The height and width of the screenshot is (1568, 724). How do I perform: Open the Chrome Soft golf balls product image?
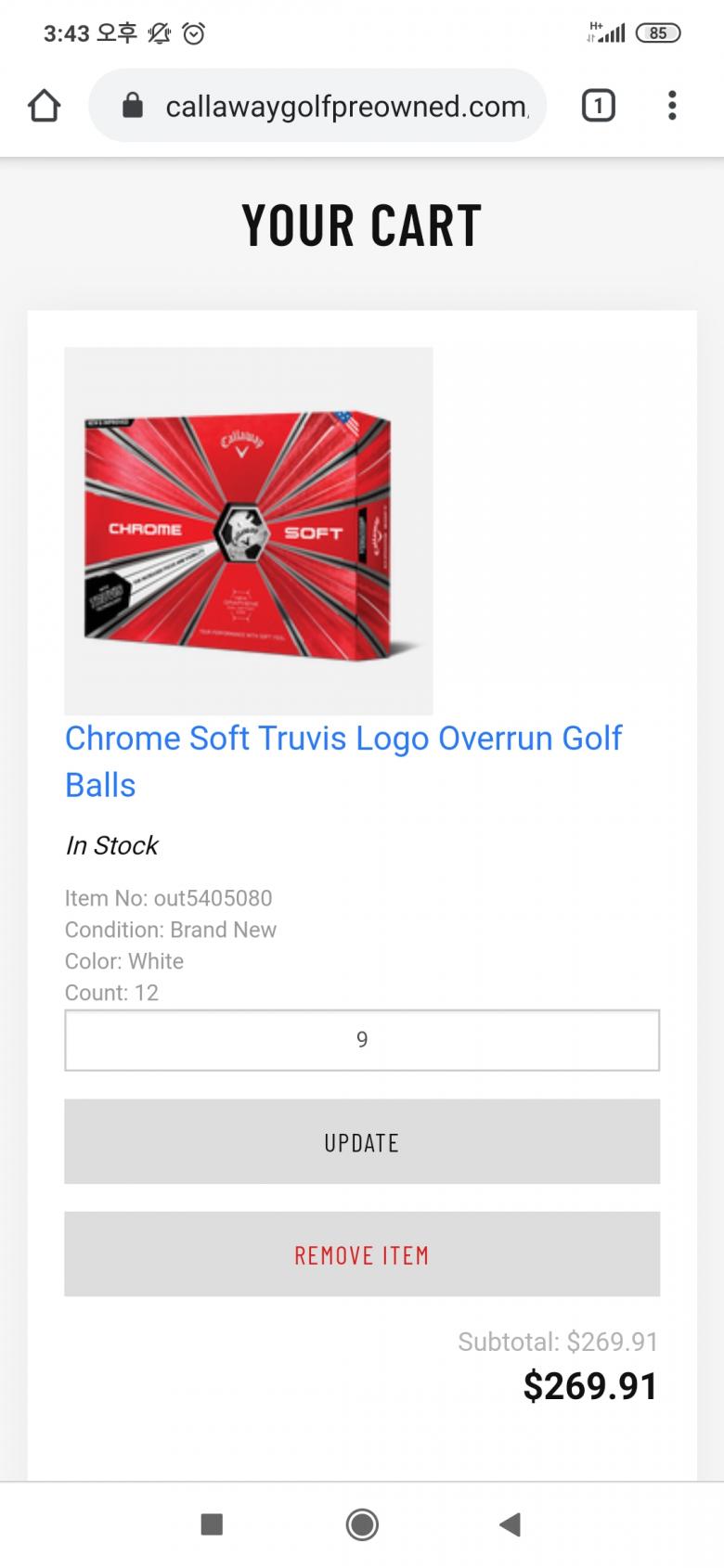coord(249,531)
